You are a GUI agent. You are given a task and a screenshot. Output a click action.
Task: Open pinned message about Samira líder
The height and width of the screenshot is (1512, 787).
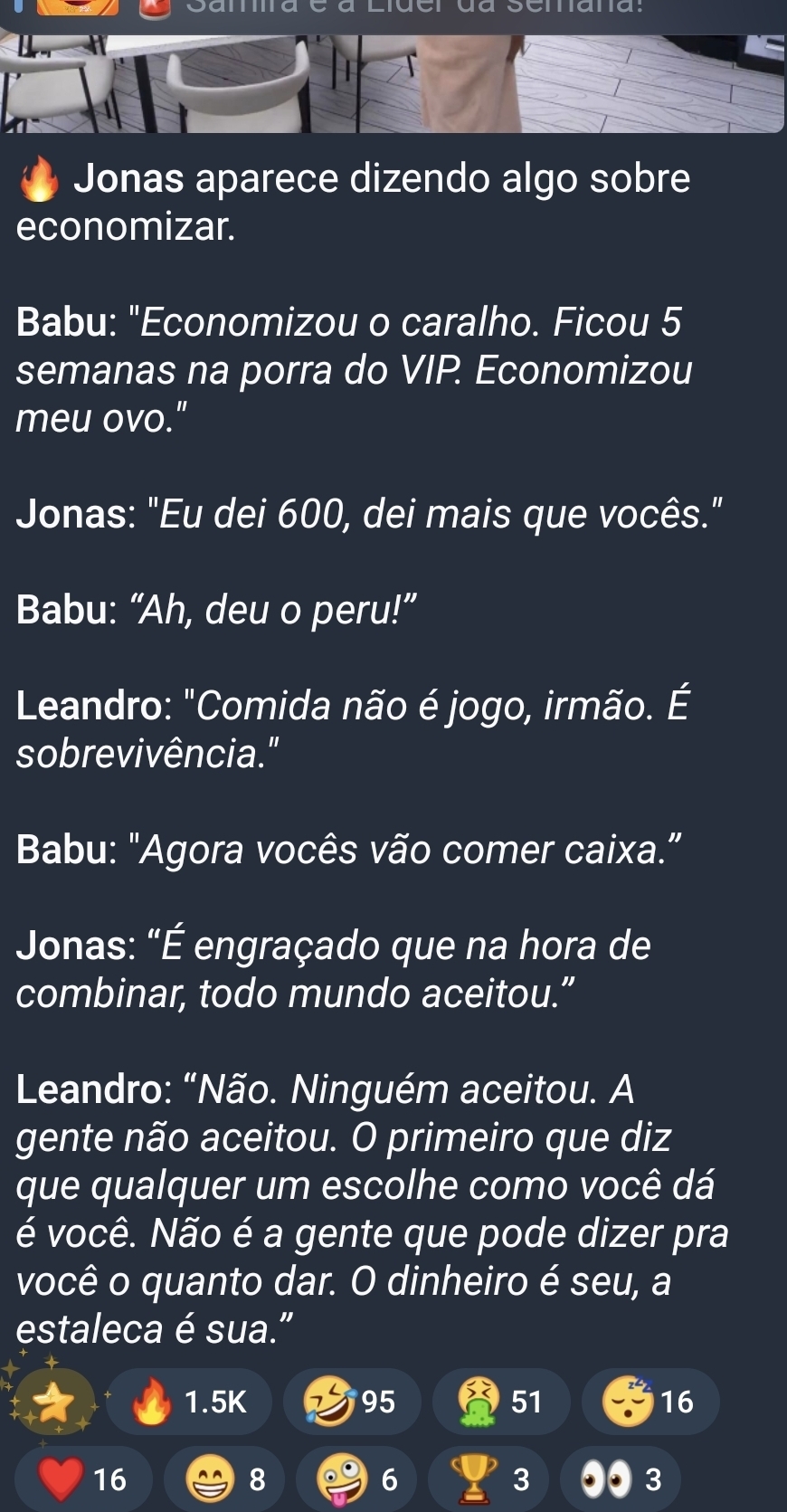click(x=452, y=9)
